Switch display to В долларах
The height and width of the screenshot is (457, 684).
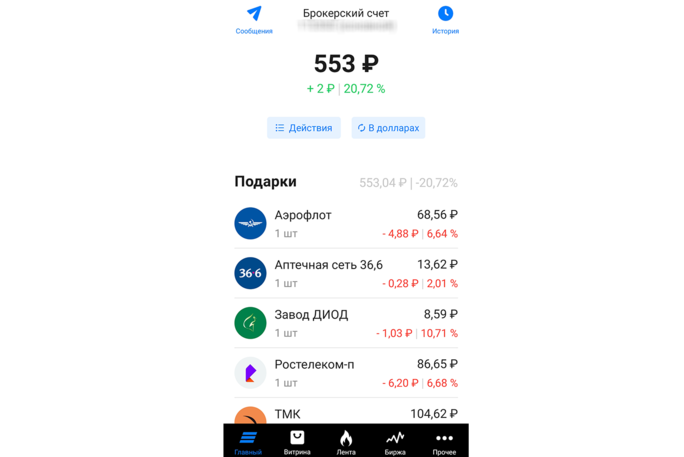click(x=388, y=128)
